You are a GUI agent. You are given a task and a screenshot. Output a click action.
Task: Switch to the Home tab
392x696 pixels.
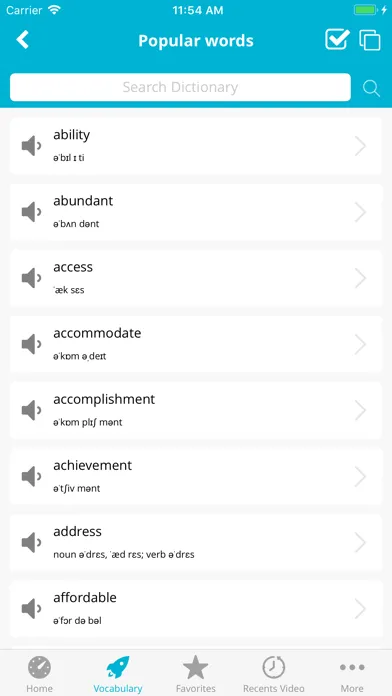click(39, 674)
